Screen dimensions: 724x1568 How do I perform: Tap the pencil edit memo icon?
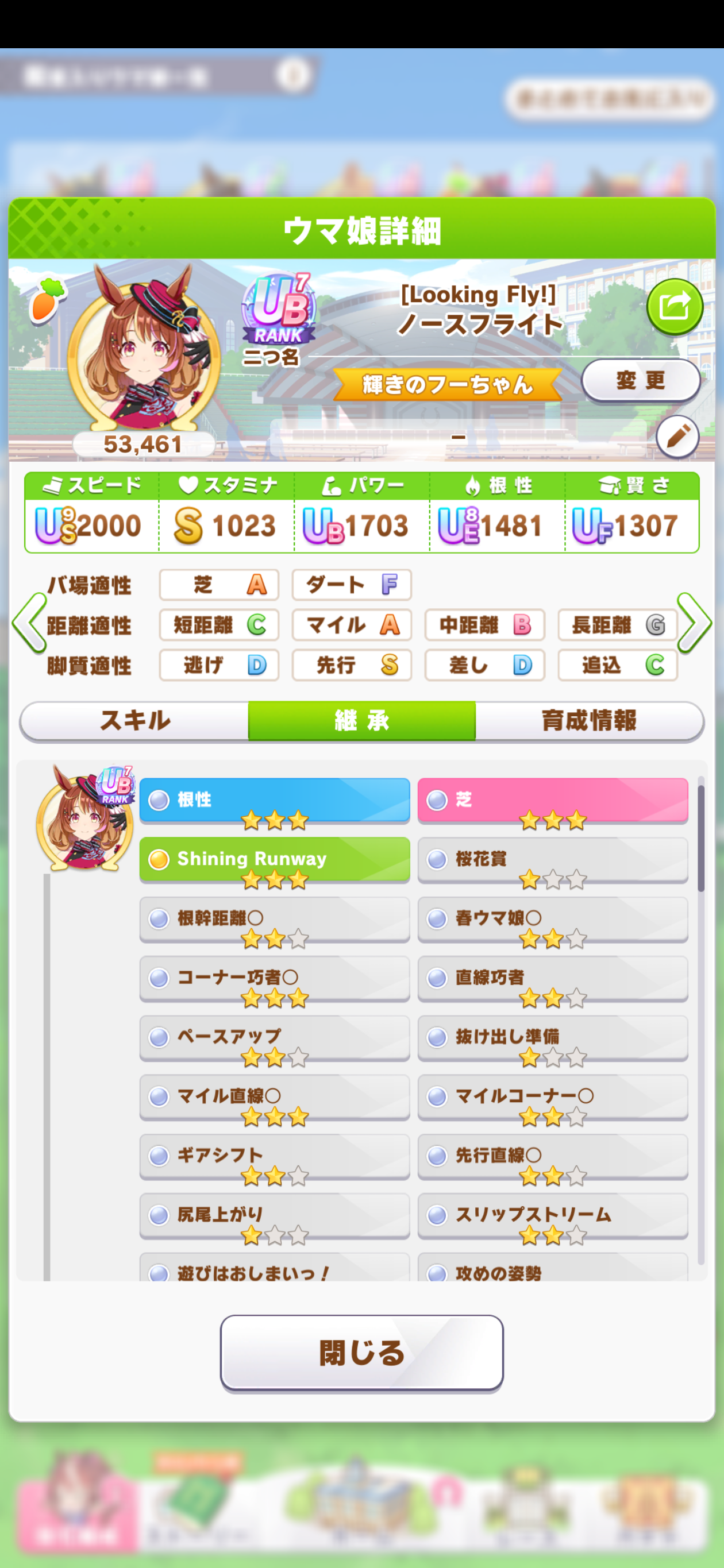tap(677, 437)
